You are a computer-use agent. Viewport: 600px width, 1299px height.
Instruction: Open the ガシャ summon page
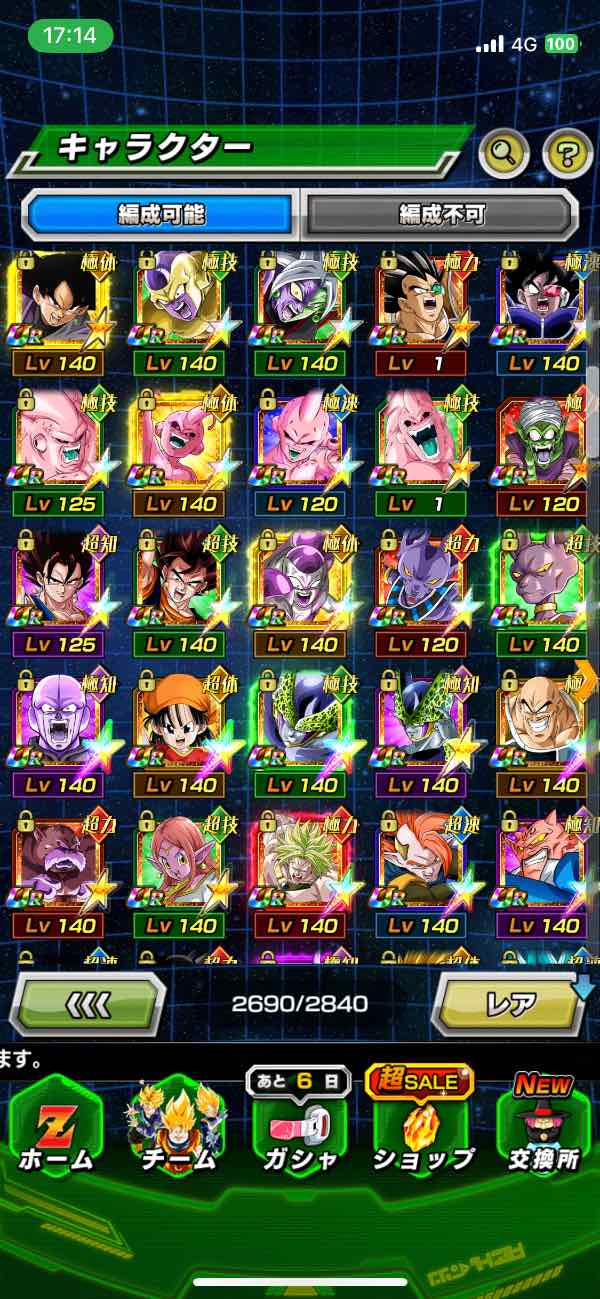298,1125
